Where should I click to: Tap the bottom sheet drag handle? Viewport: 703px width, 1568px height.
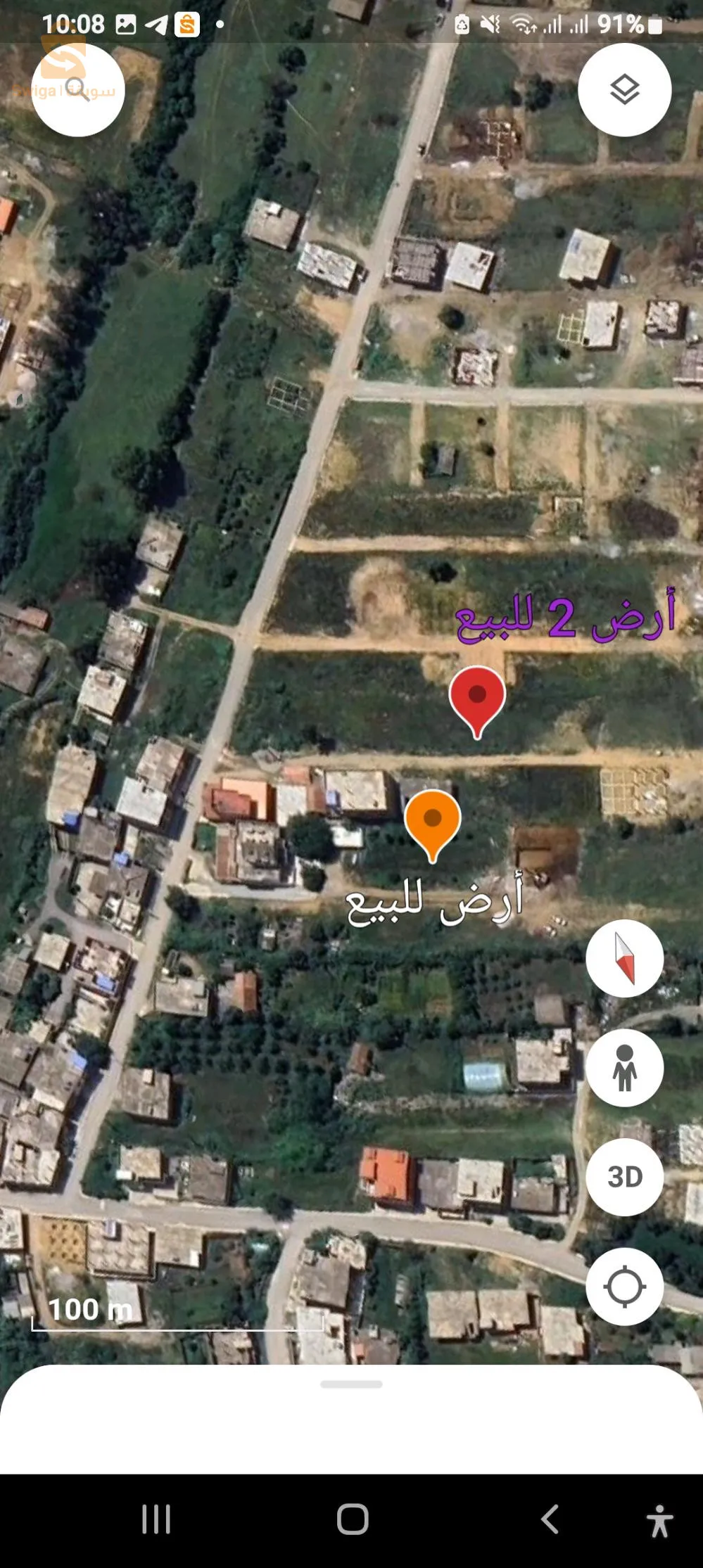pos(351,1384)
